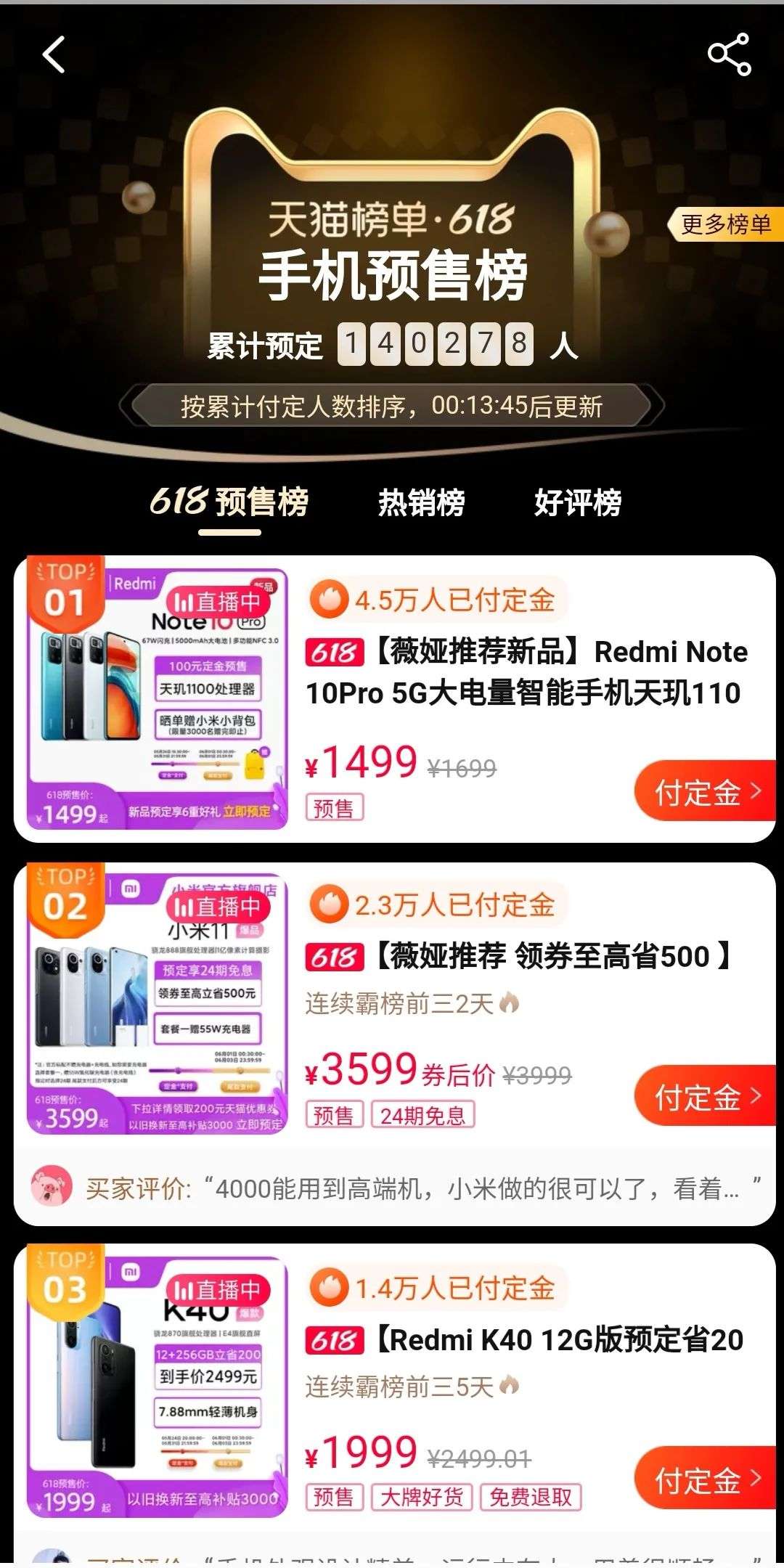Read the buyer review about 小米 高端机

[x=414, y=1188]
